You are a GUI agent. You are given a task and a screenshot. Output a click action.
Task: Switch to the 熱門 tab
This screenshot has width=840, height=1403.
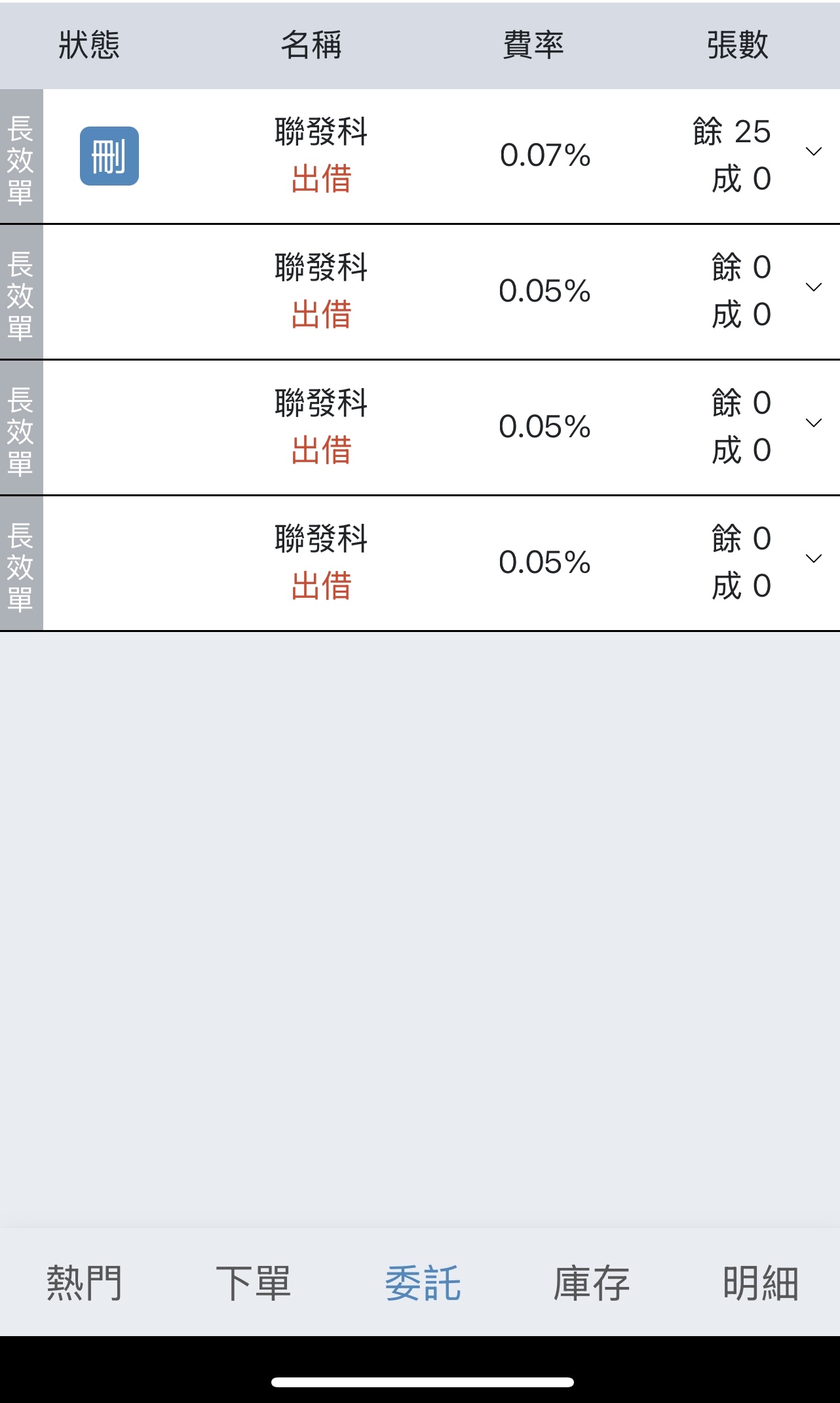84,1282
